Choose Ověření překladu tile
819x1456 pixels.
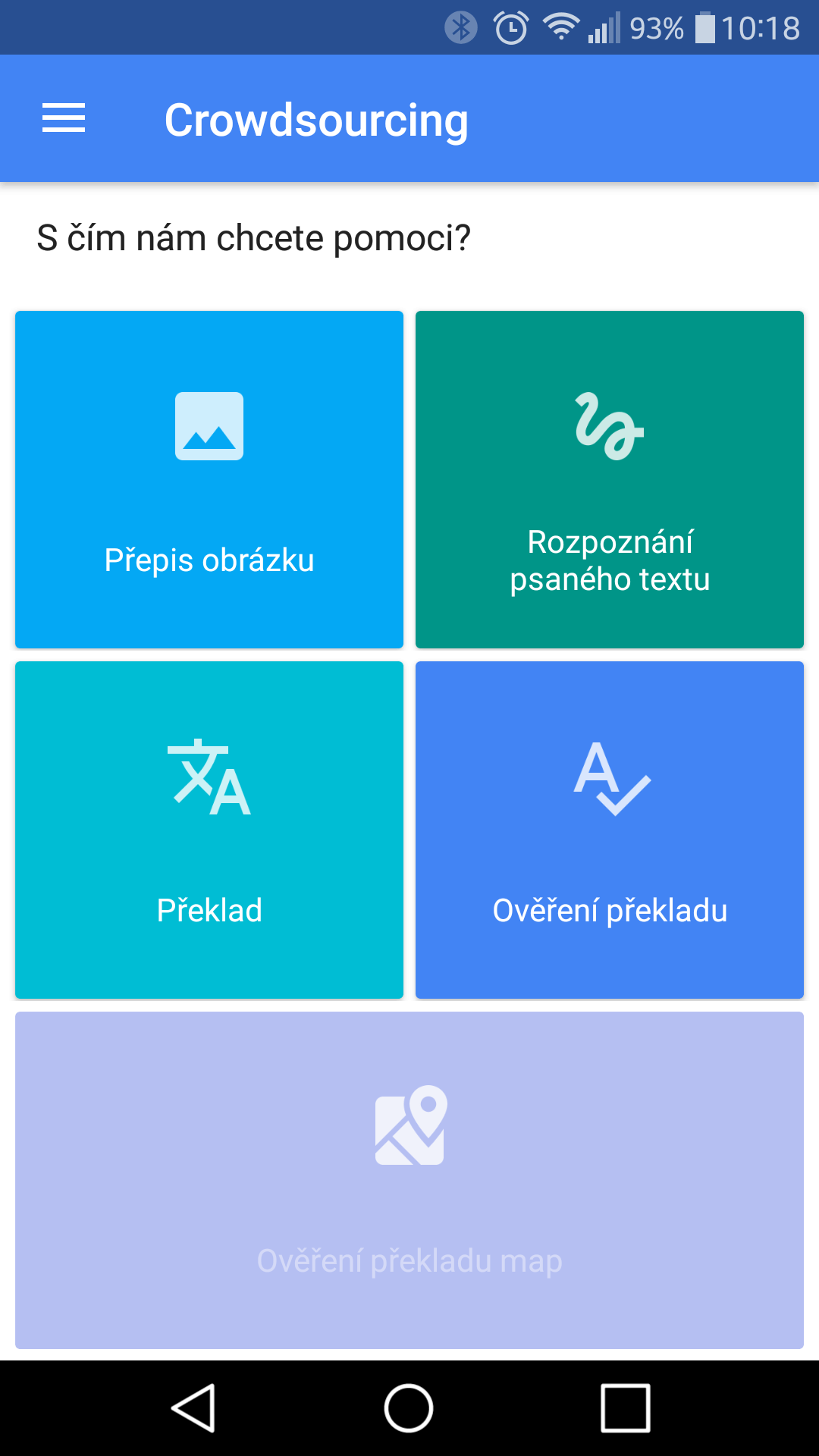[x=610, y=830]
